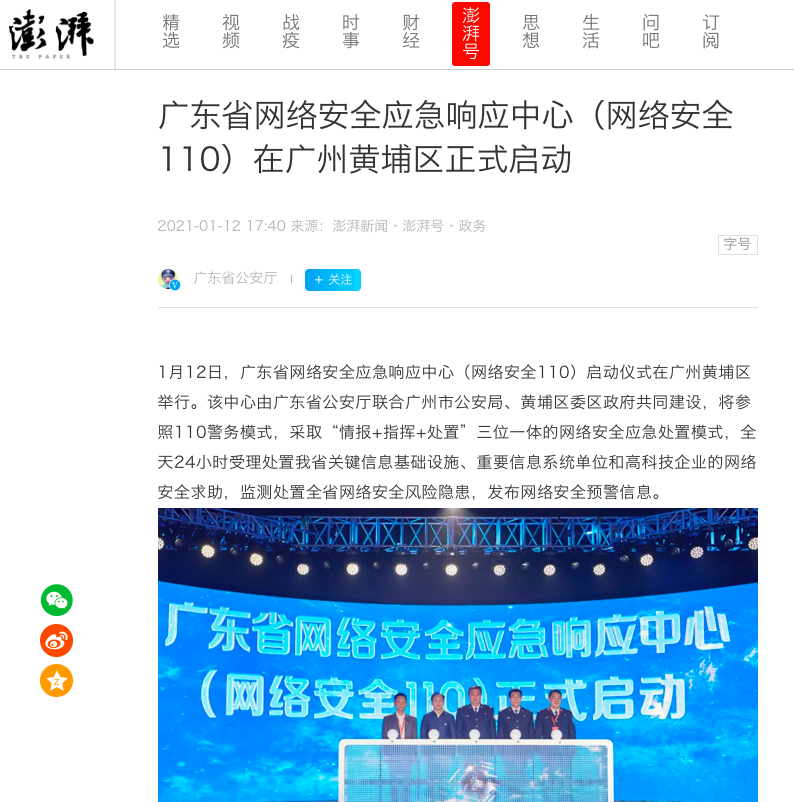Open the 视频 section
794x802 pixels.
[x=231, y=32]
